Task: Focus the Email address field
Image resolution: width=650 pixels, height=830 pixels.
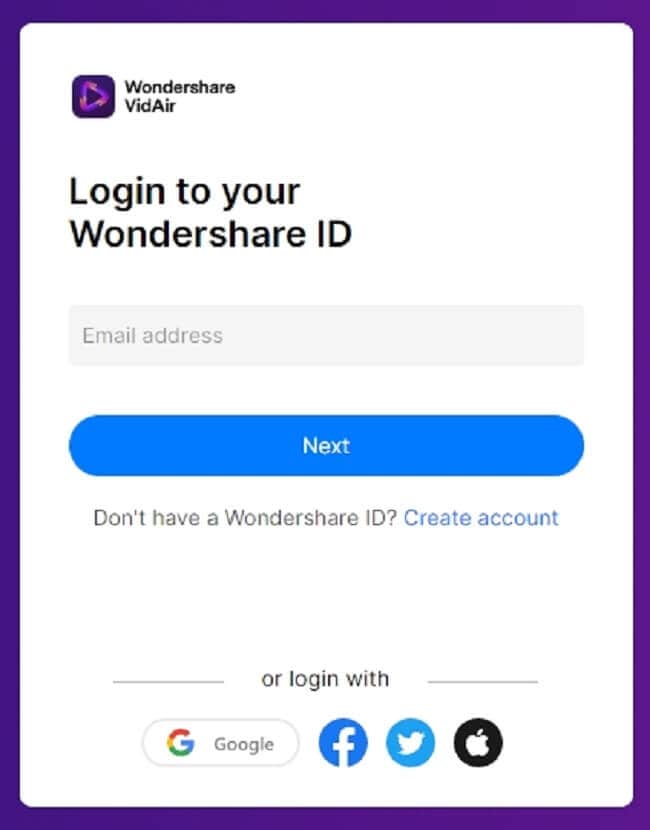Action: [326, 336]
